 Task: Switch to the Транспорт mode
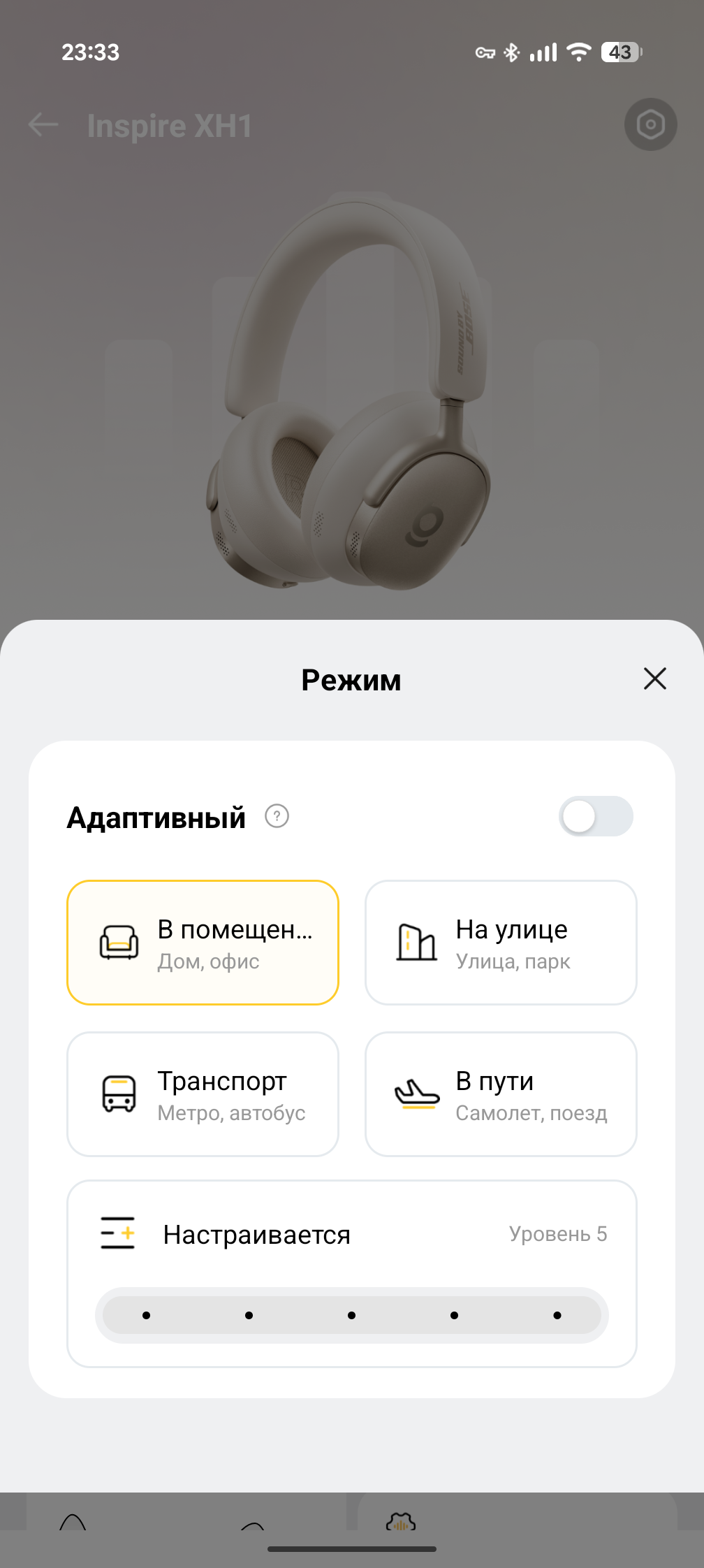[x=203, y=1094]
